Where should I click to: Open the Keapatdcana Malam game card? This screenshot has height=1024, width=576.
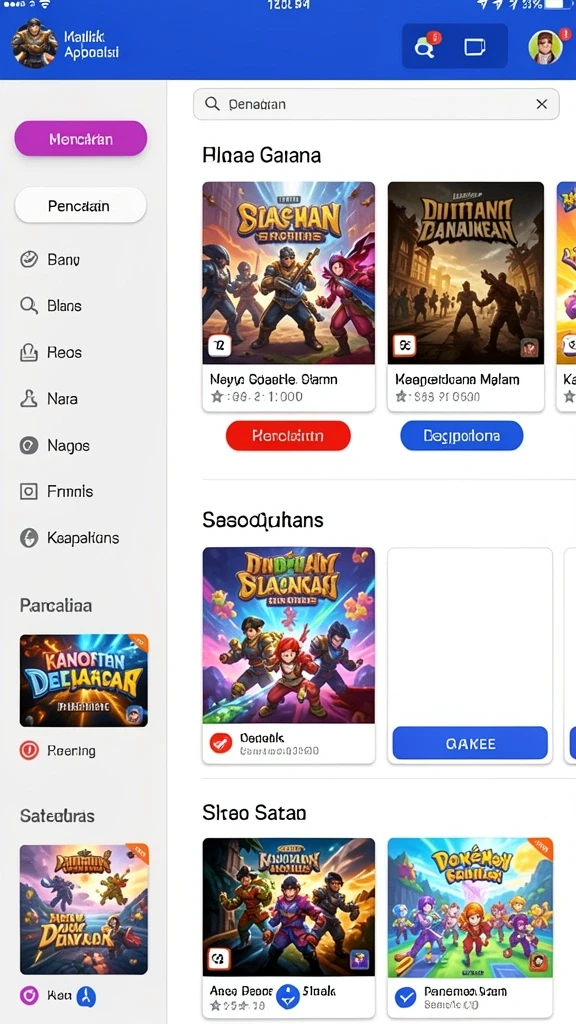pyautogui.click(x=466, y=296)
